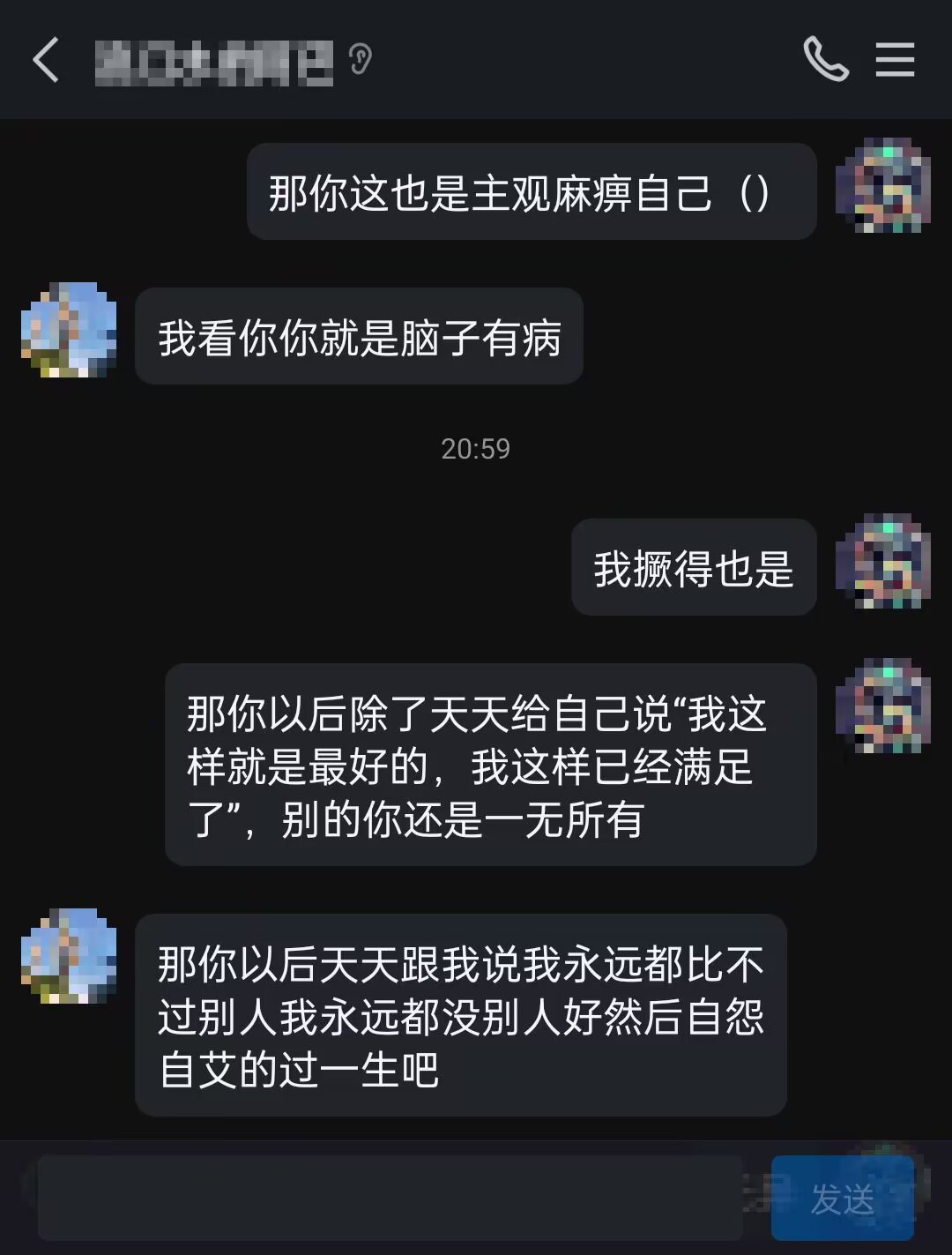Image resolution: width=952 pixels, height=1255 pixels.
Task: Open own avatar beside 我撅得也是 message
Action: tap(882, 561)
